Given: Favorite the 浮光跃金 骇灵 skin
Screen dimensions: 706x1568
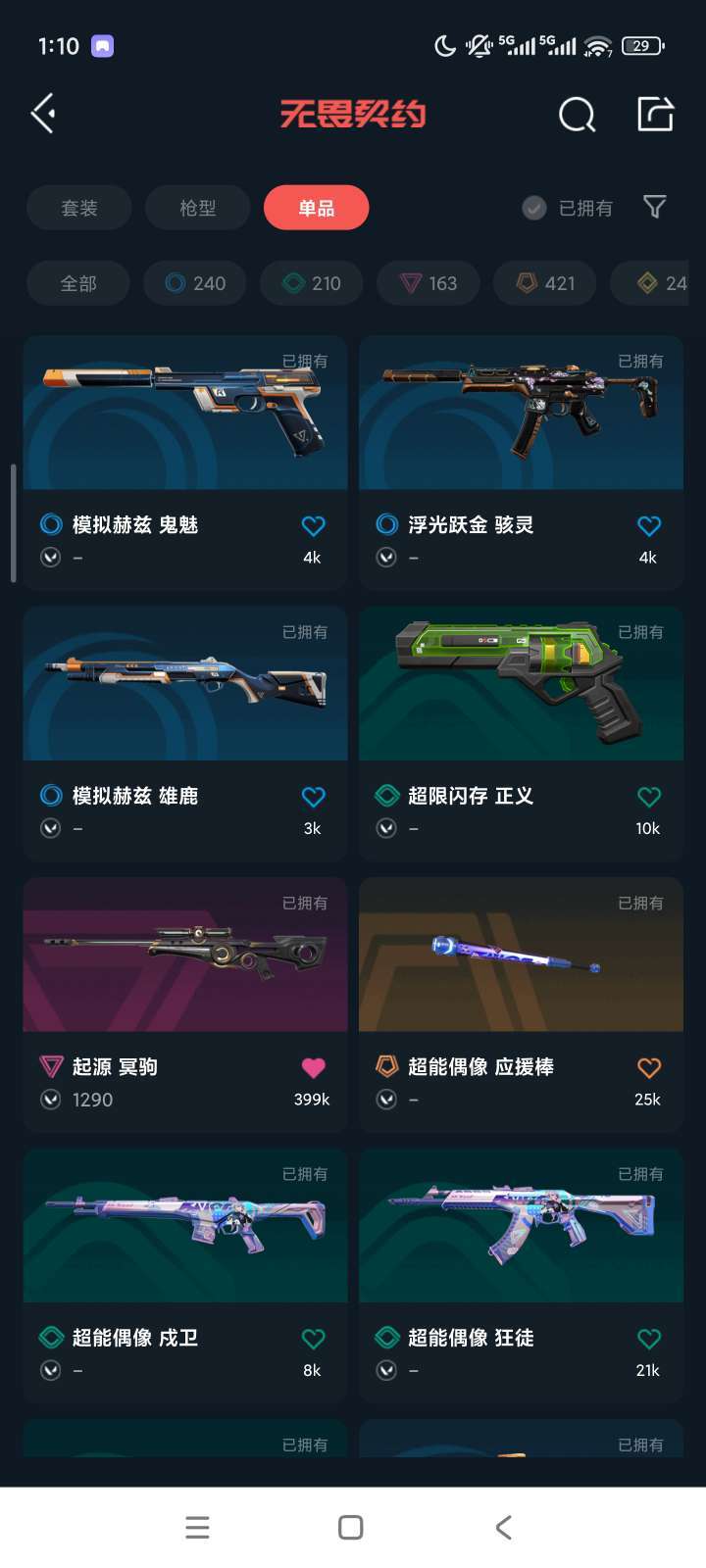Looking at the screenshot, I should (649, 526).
